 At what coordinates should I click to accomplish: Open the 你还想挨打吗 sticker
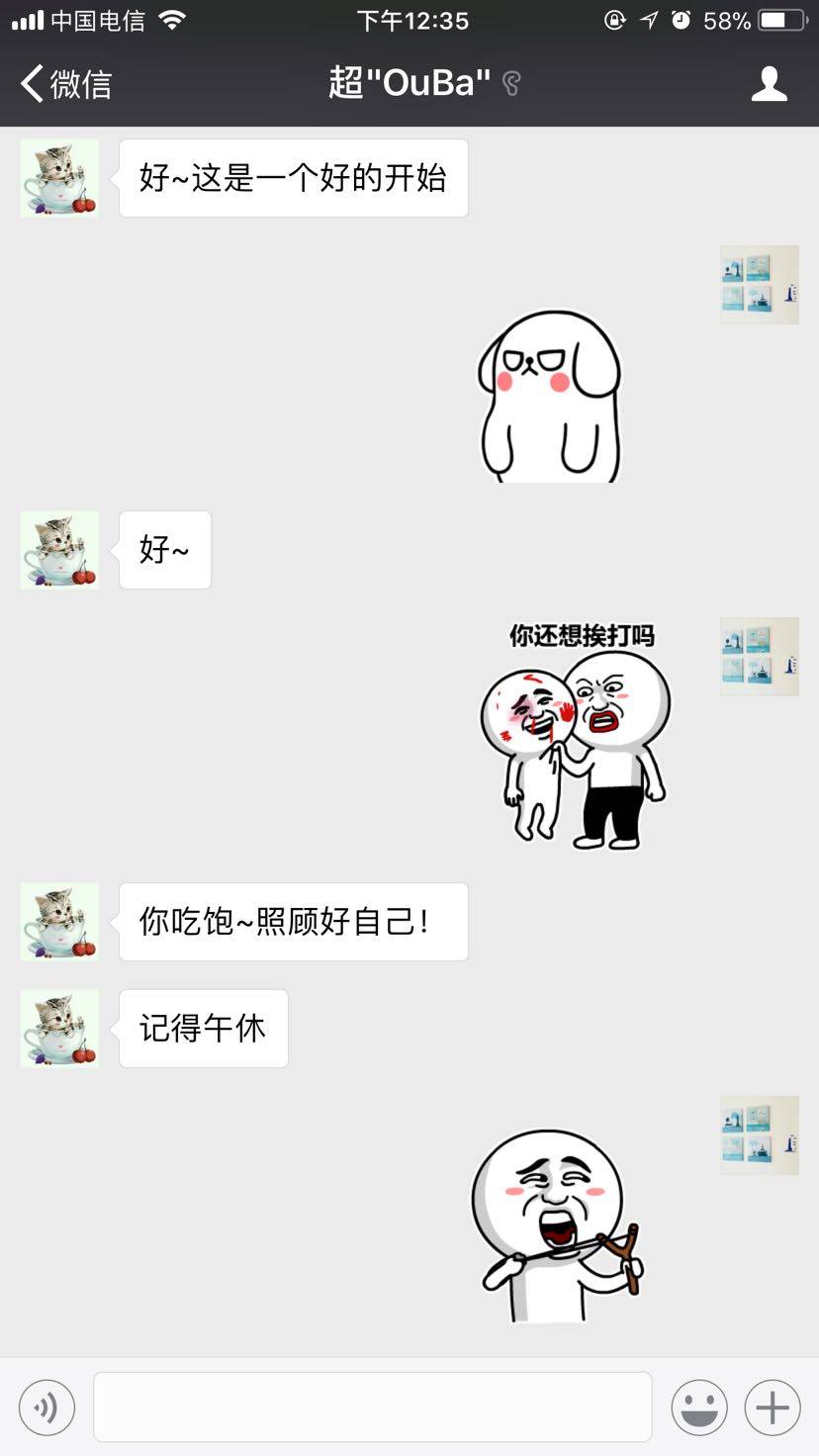577,735
